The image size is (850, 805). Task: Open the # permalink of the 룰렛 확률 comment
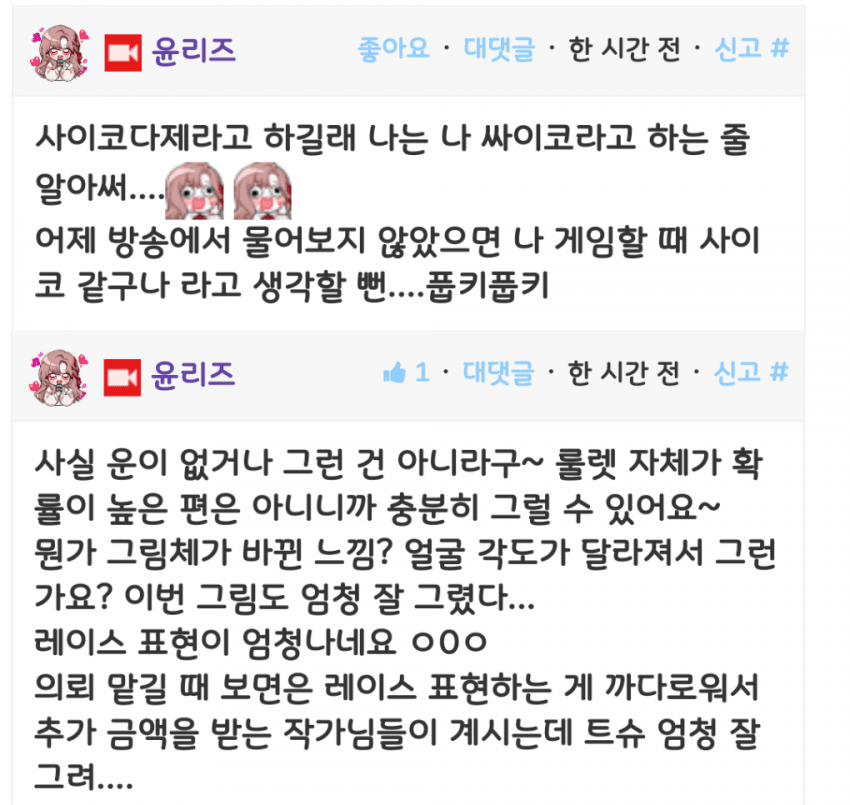click(781, 374)
